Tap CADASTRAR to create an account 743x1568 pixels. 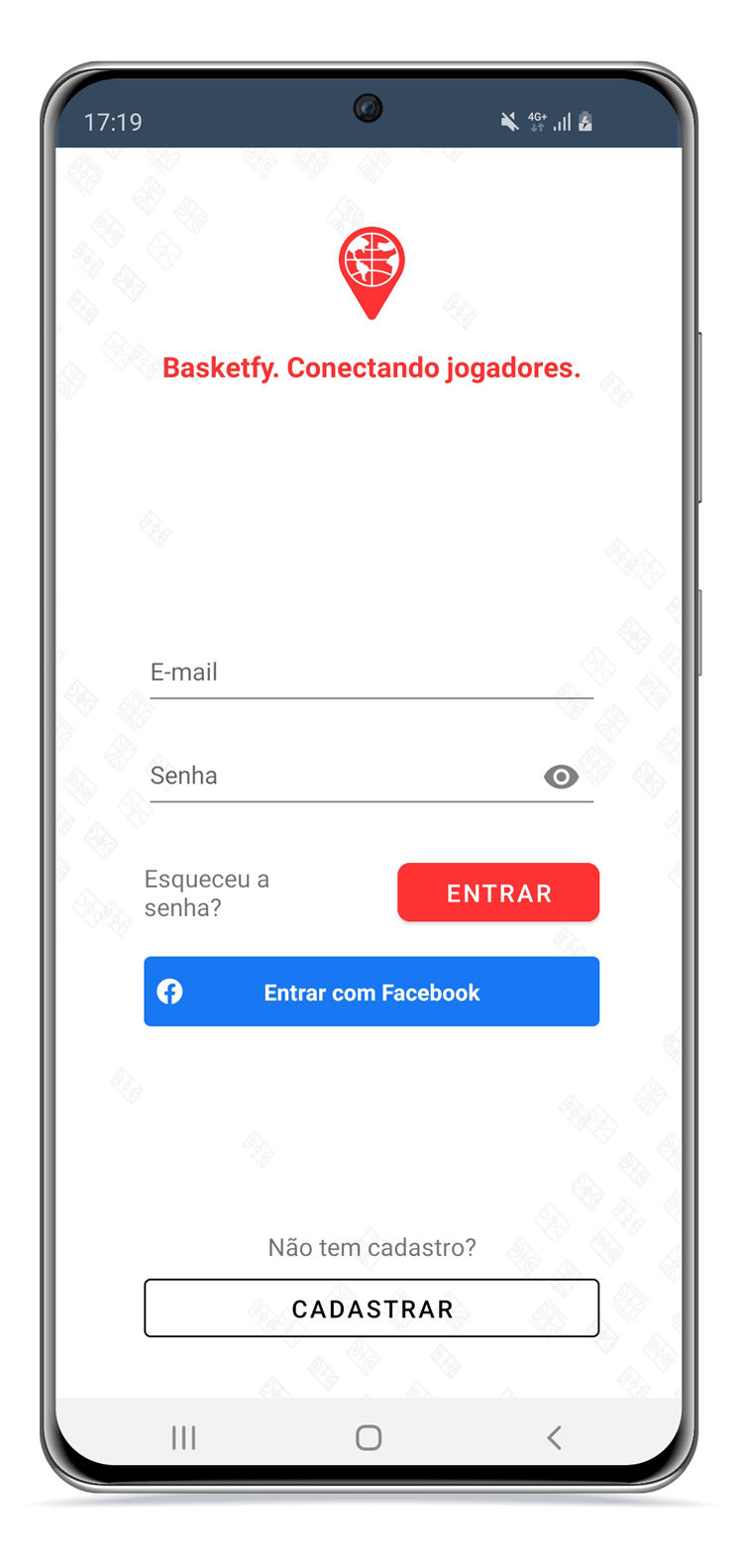coord(371,1308)
